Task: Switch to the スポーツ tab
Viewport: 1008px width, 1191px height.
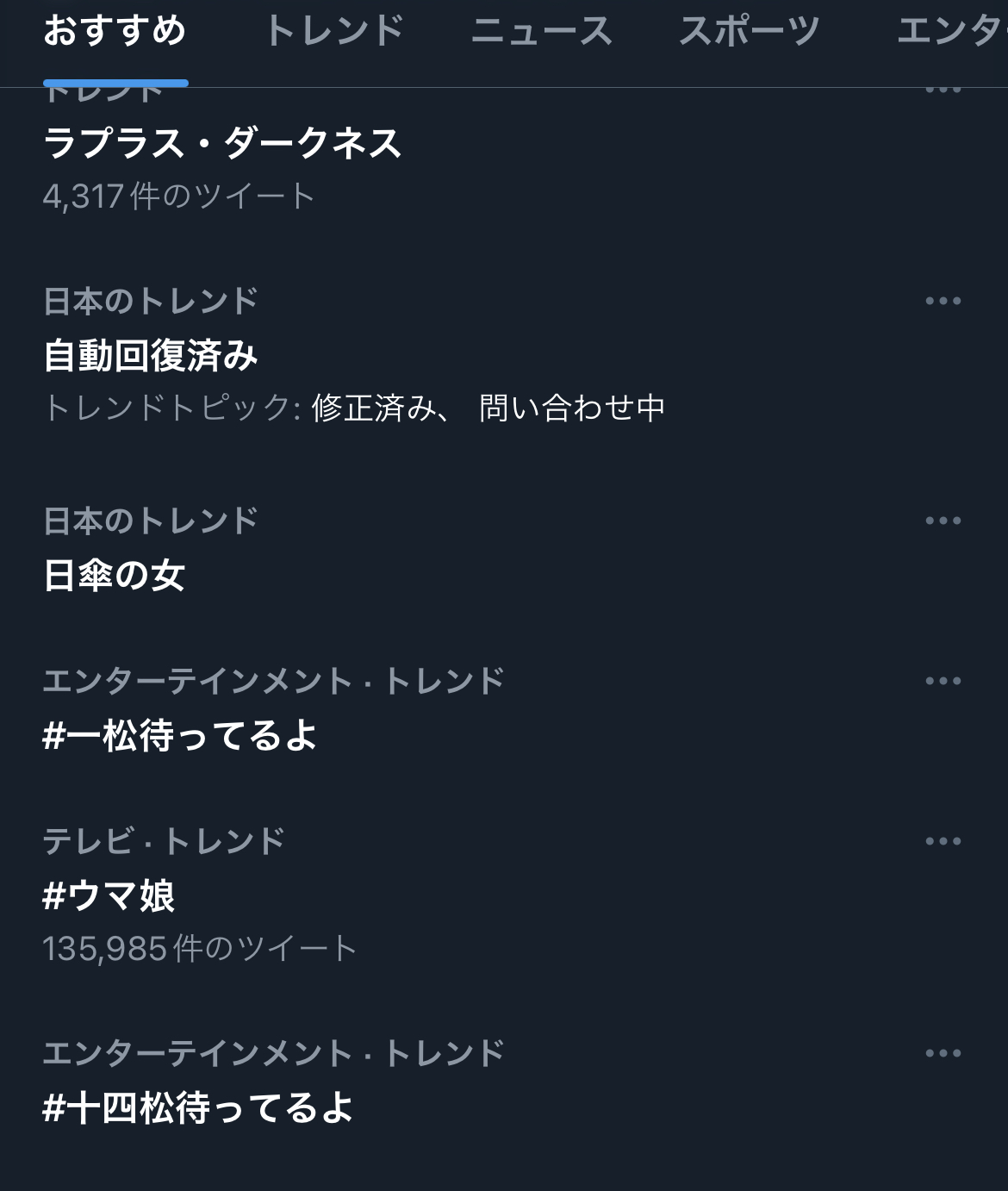Action: click(x=750, y=31)
